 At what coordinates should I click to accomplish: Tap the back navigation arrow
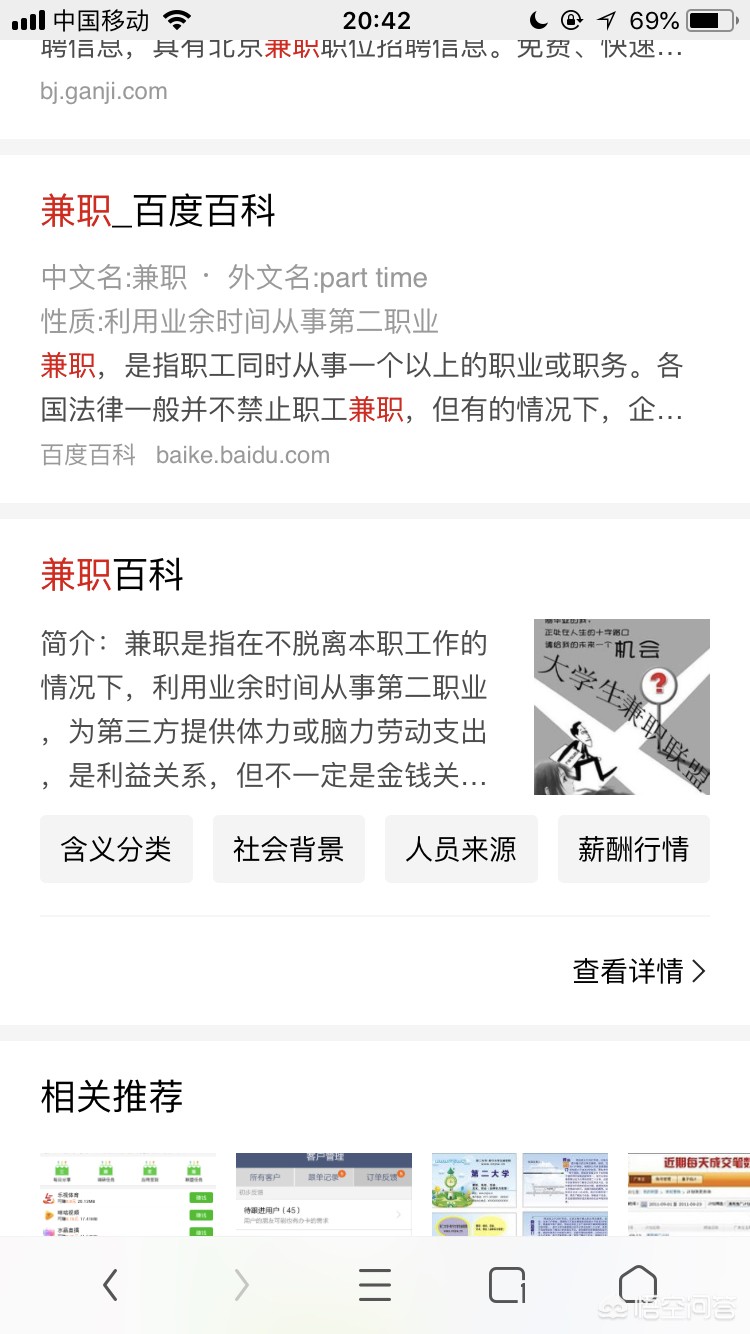pos(110,1286)
